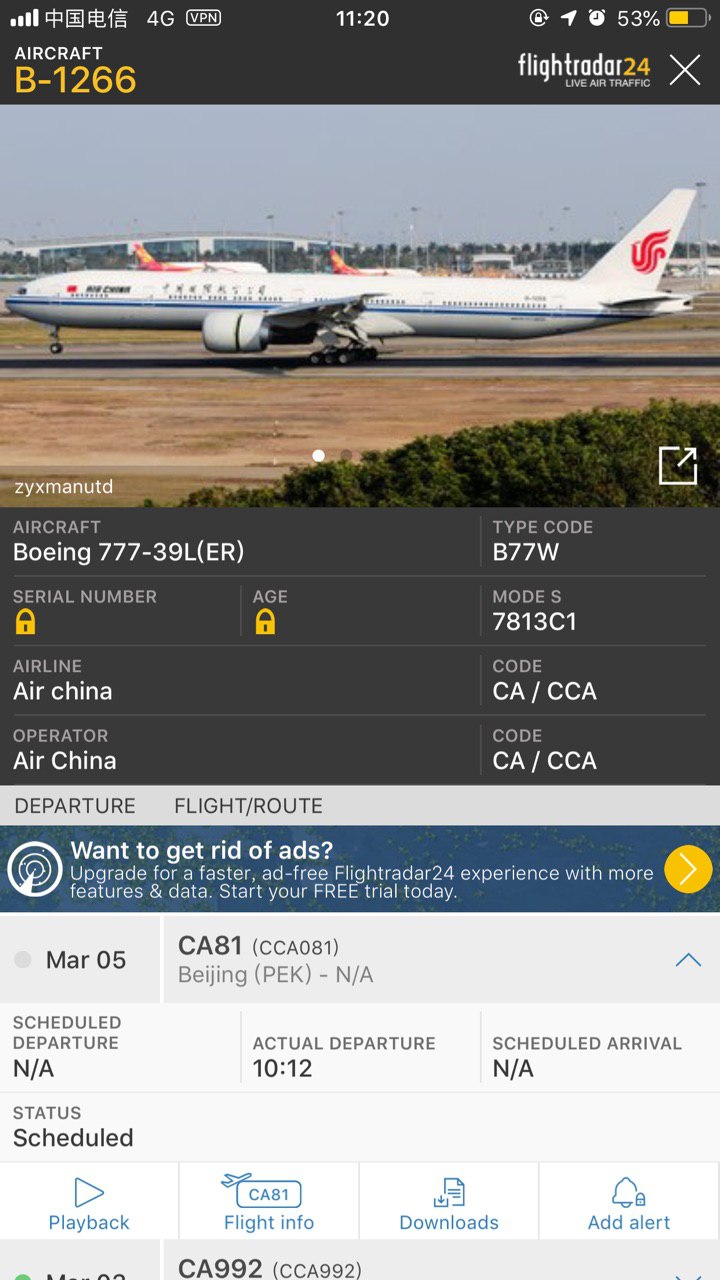Viewport: 720px width, 1280px height.
Task: Tap the locked Age field
Action: click(265, 622)
